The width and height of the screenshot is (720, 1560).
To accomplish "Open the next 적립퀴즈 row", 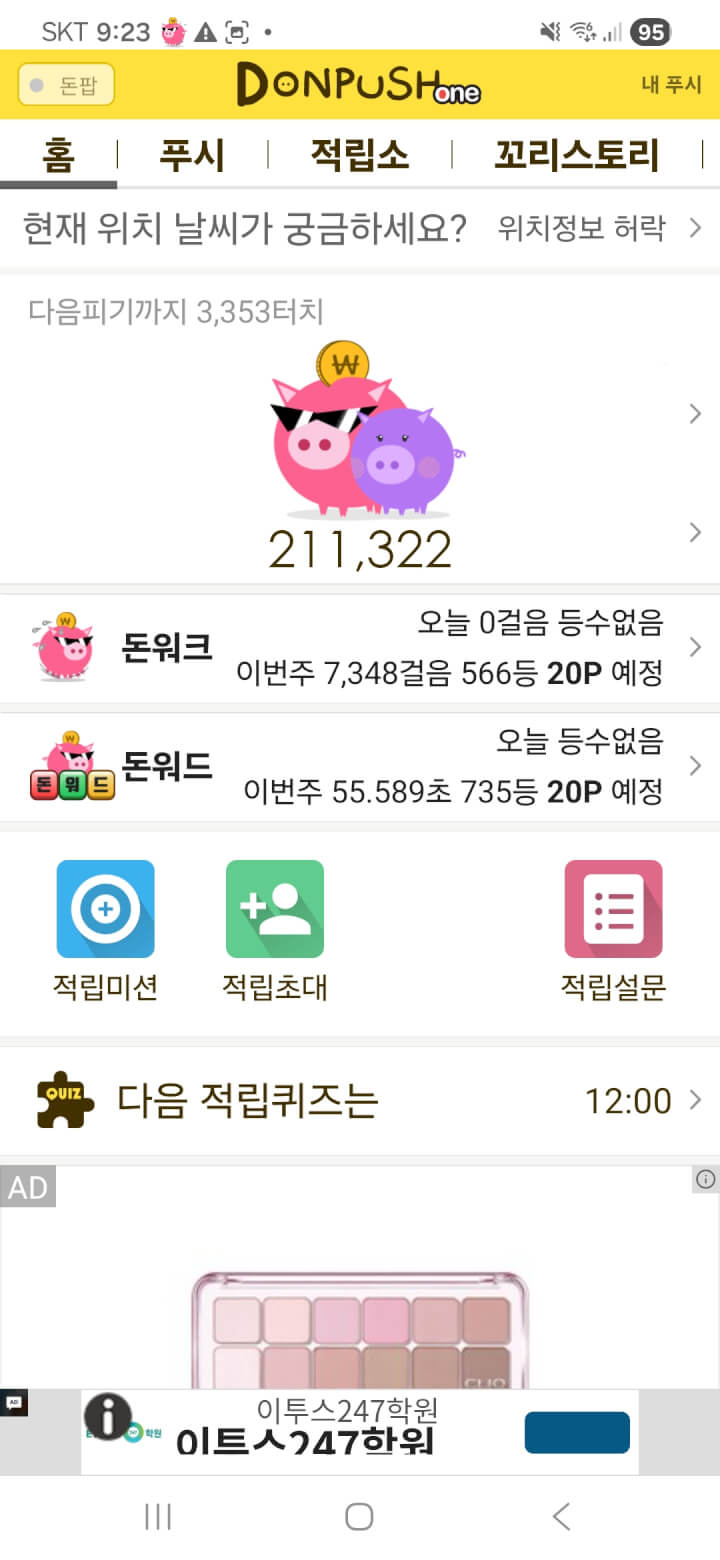I will click(360, 1101).
